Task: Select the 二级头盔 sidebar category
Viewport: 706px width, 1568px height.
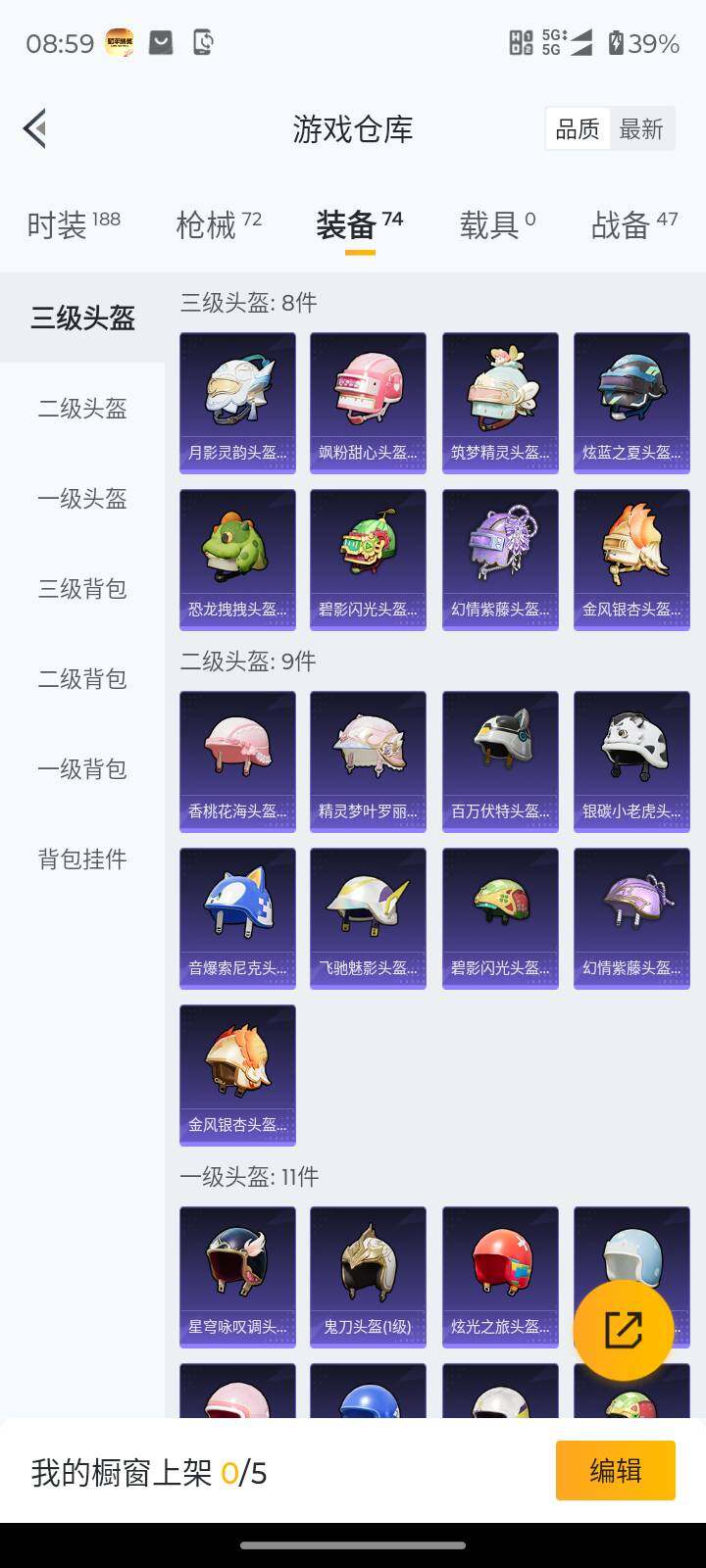Action: click(80, 410)
